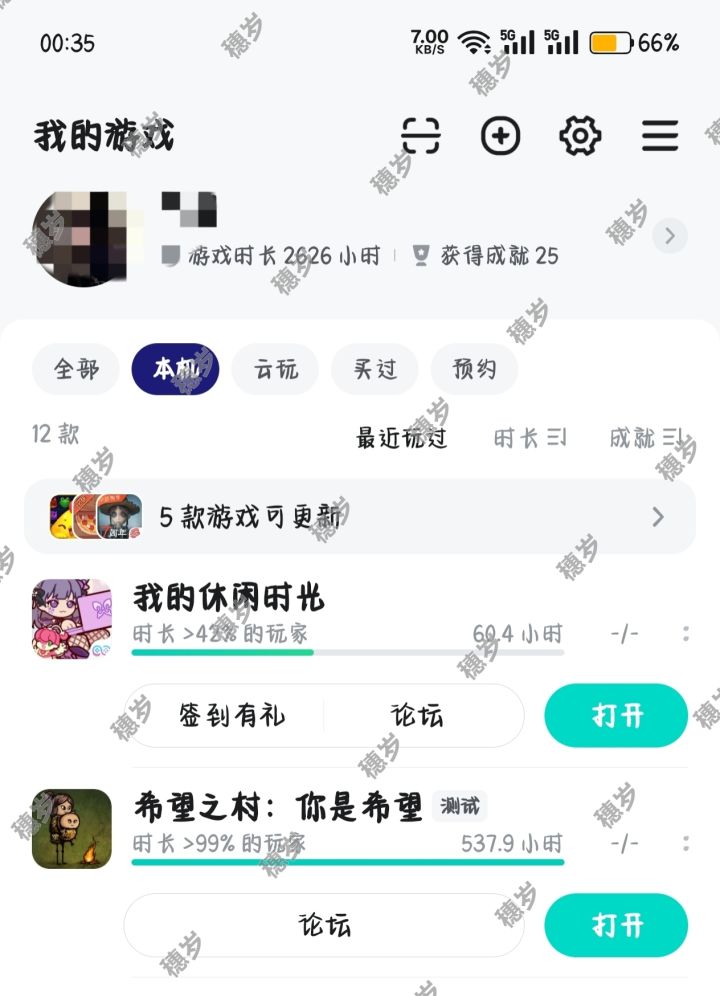The height and width of the screenshot is (996, 720).
Task: Open 论坛 for 我的休闲时光
Action: (x=417, y=715)
